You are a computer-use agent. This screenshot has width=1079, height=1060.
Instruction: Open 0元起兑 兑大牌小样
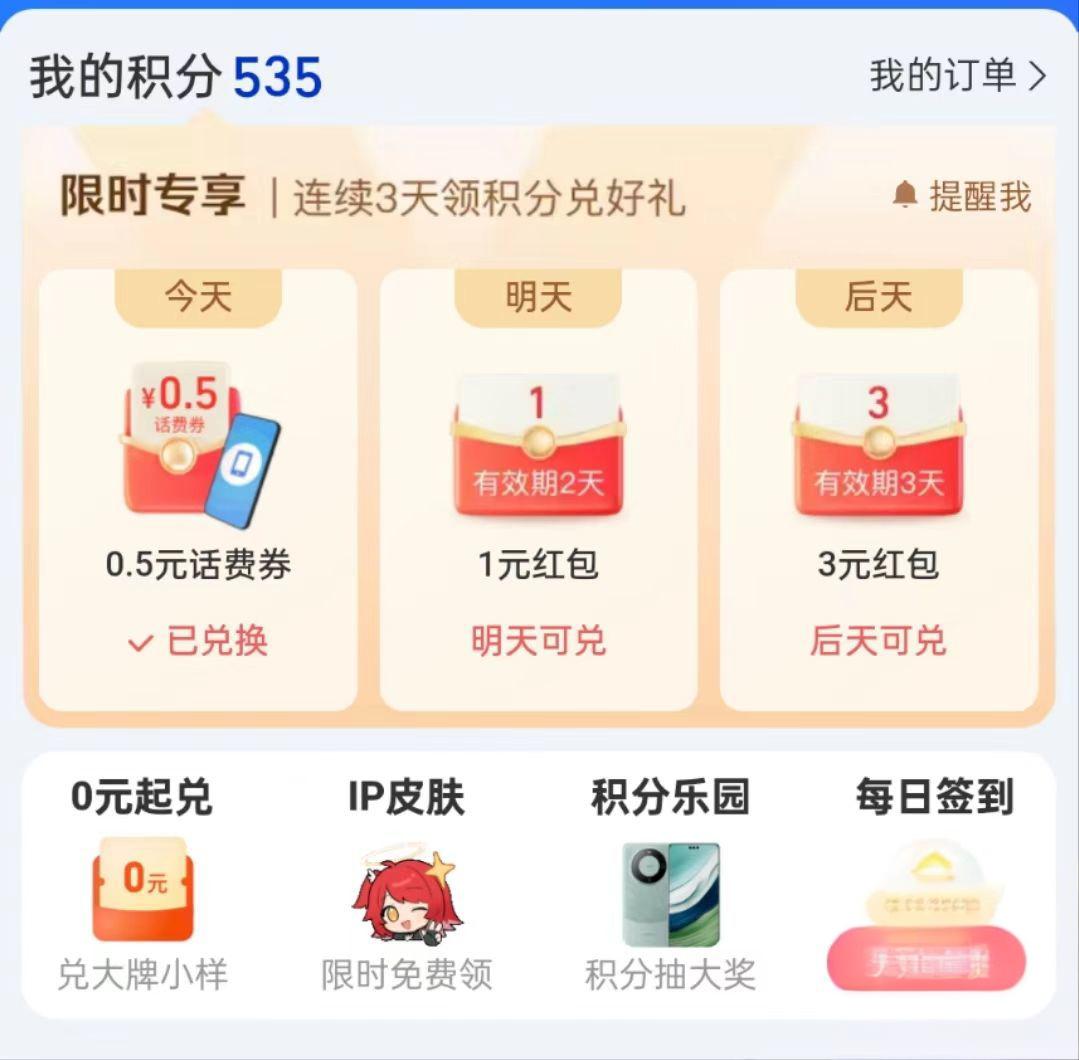click(x=142, y=885)
